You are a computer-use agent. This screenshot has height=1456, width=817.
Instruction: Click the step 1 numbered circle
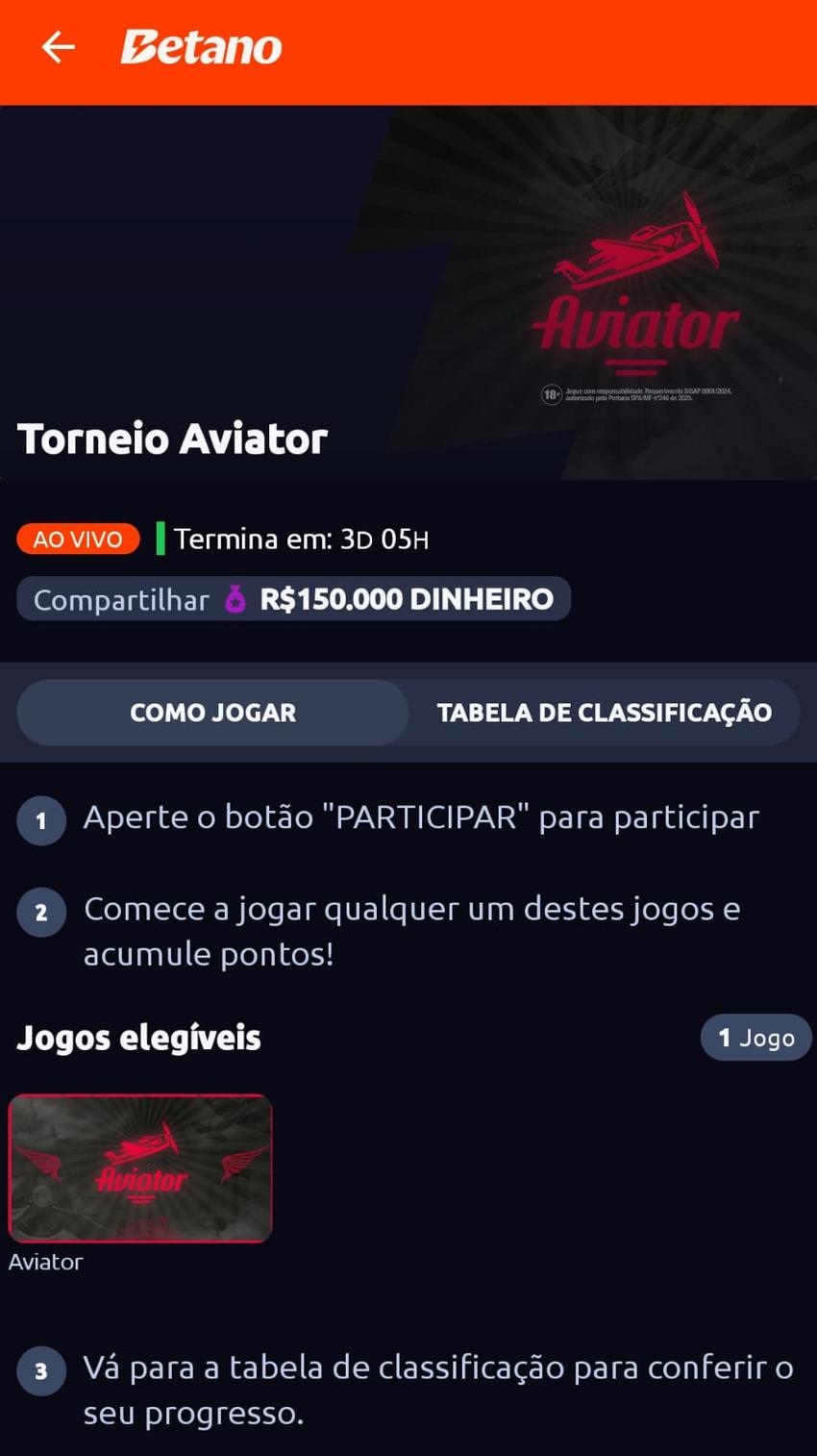40,820
